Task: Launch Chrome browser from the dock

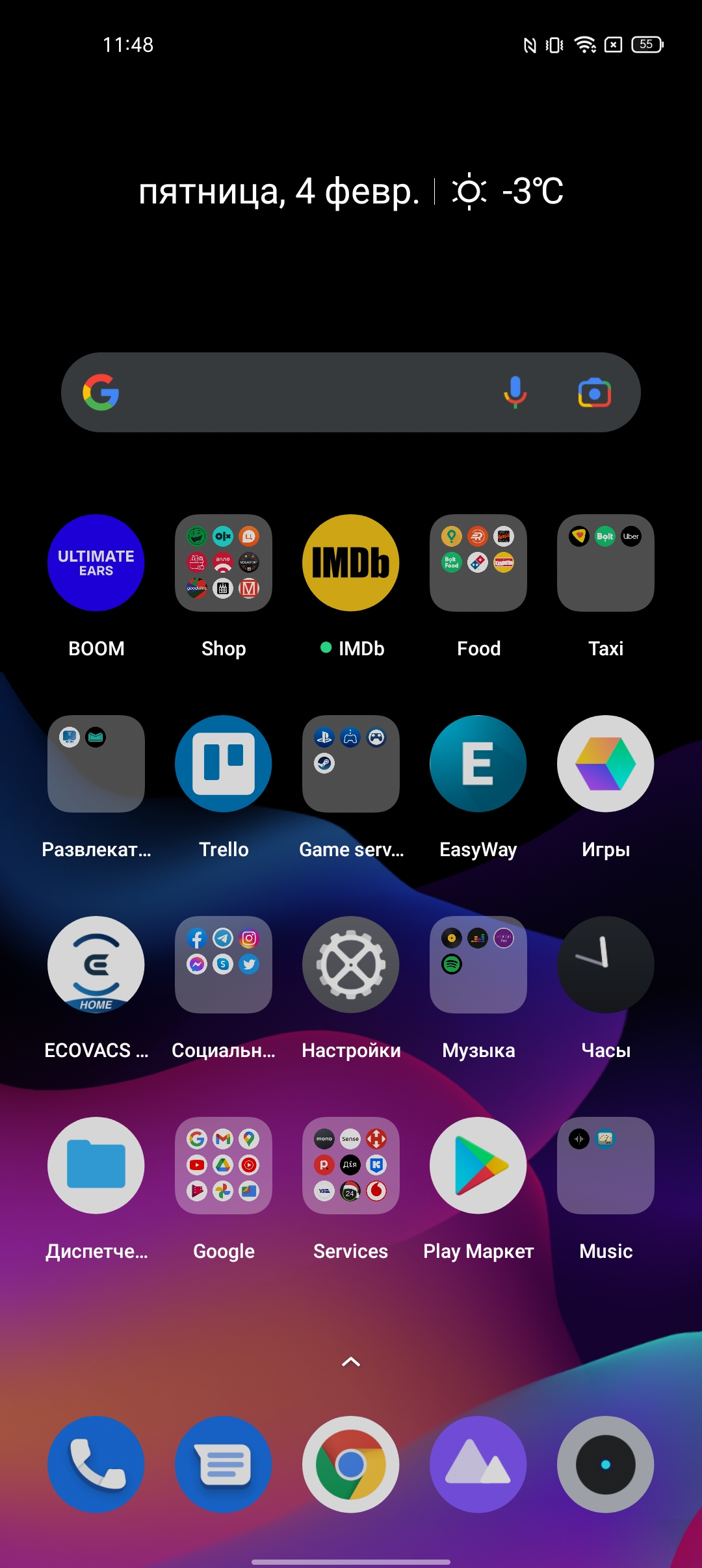Action: tap(351, 1465)
